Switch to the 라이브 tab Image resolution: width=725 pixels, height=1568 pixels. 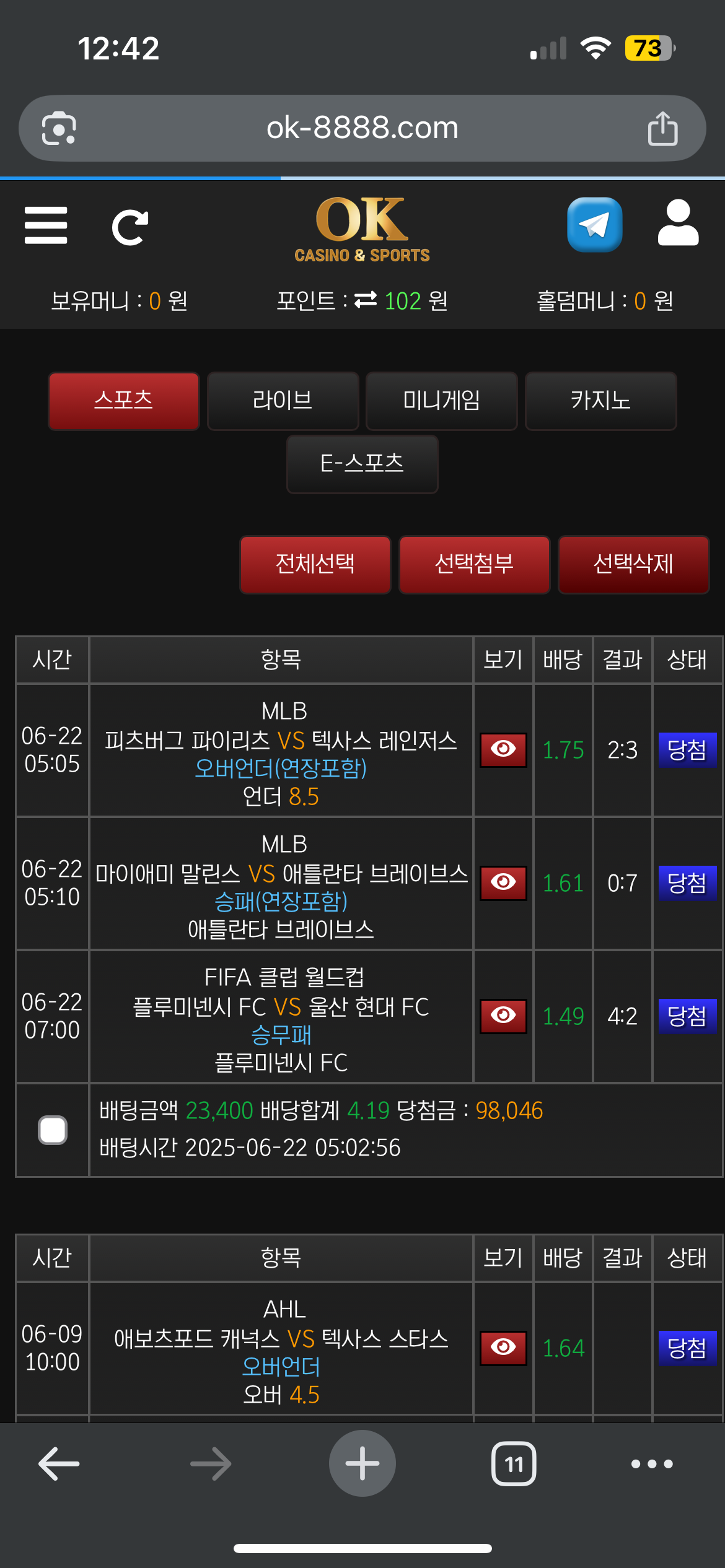point(283,401)
